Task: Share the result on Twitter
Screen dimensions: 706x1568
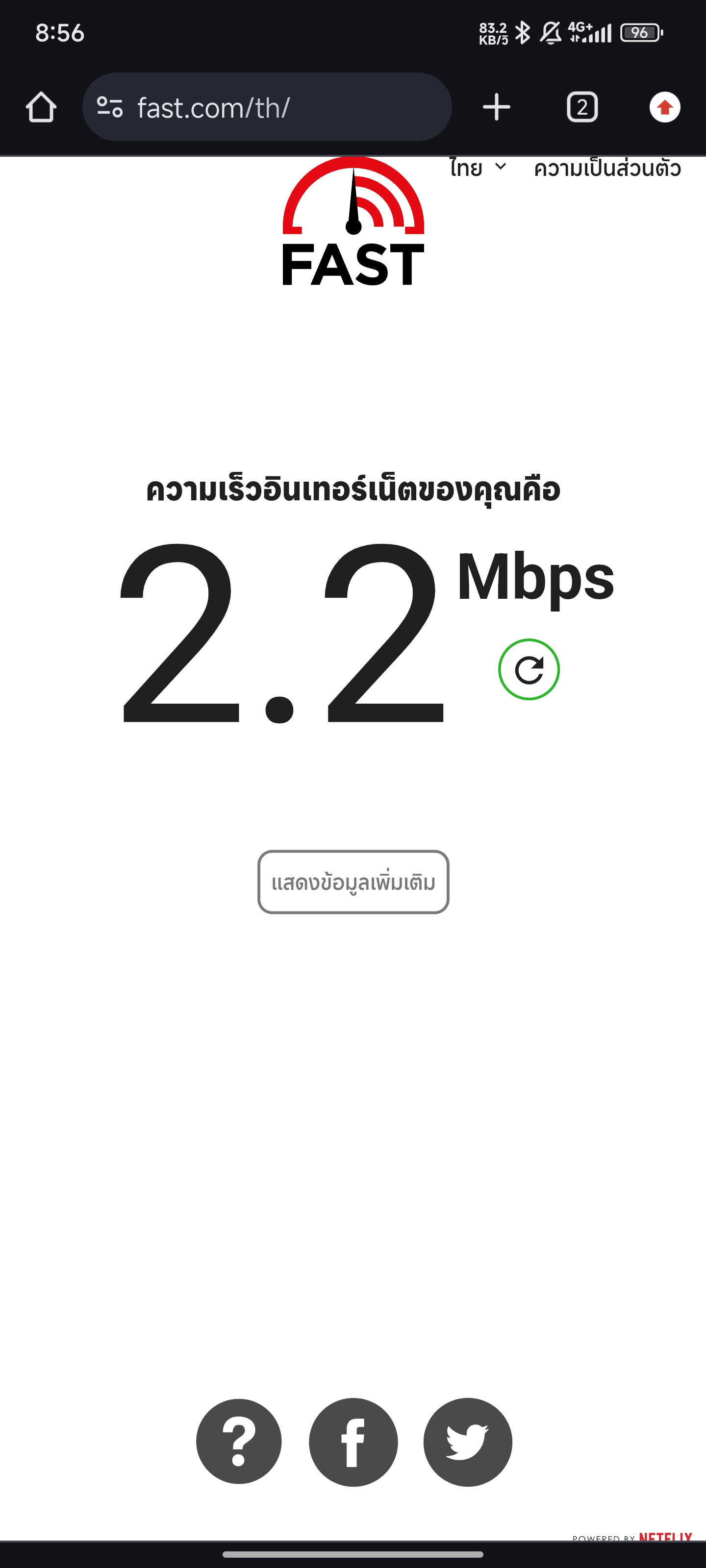Action: click(x=467, y=1442)
